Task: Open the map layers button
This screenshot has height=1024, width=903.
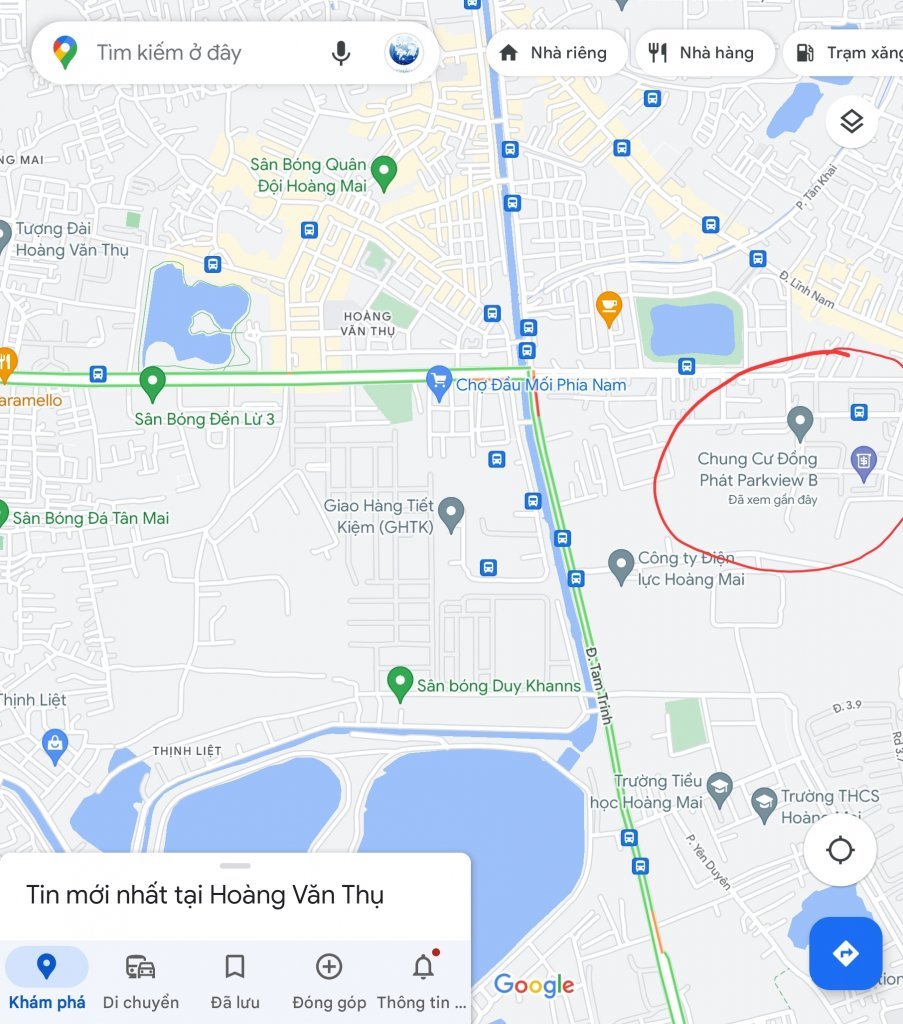Action: point(852,122)
